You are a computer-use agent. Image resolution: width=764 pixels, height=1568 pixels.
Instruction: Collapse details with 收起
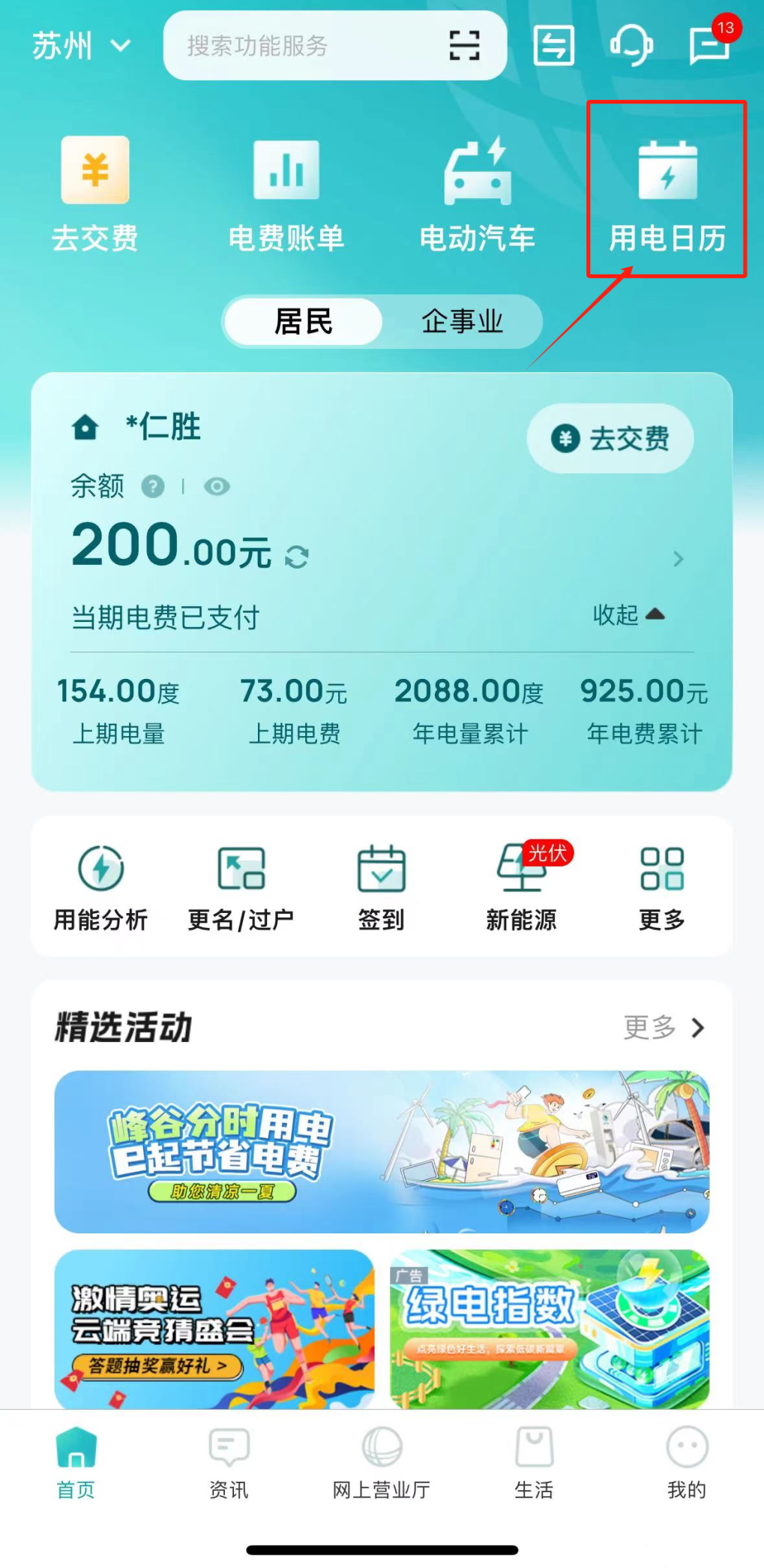[x=628, y=615]
